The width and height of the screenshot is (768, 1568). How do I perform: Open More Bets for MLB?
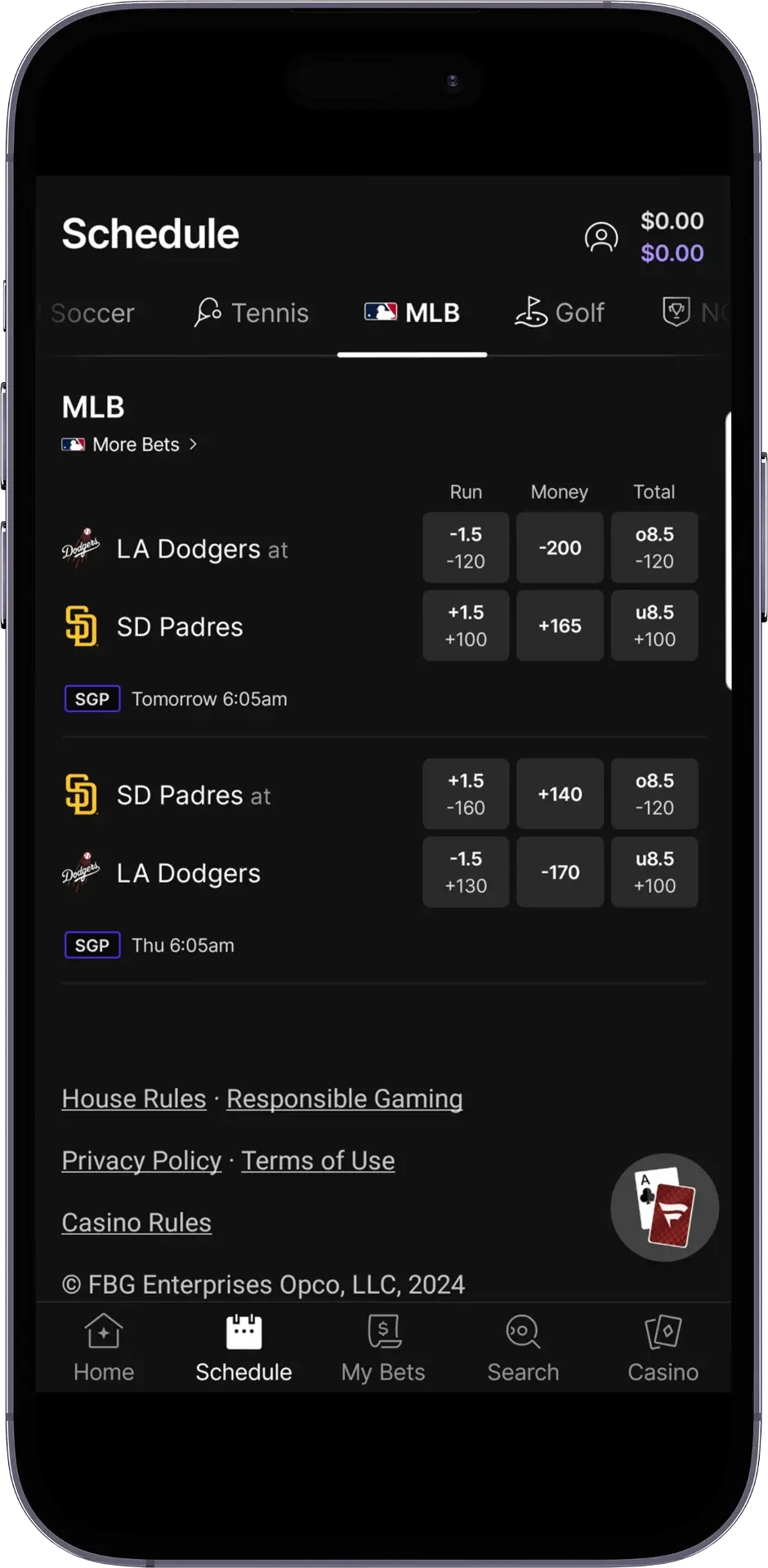click(x=136, y=444)
